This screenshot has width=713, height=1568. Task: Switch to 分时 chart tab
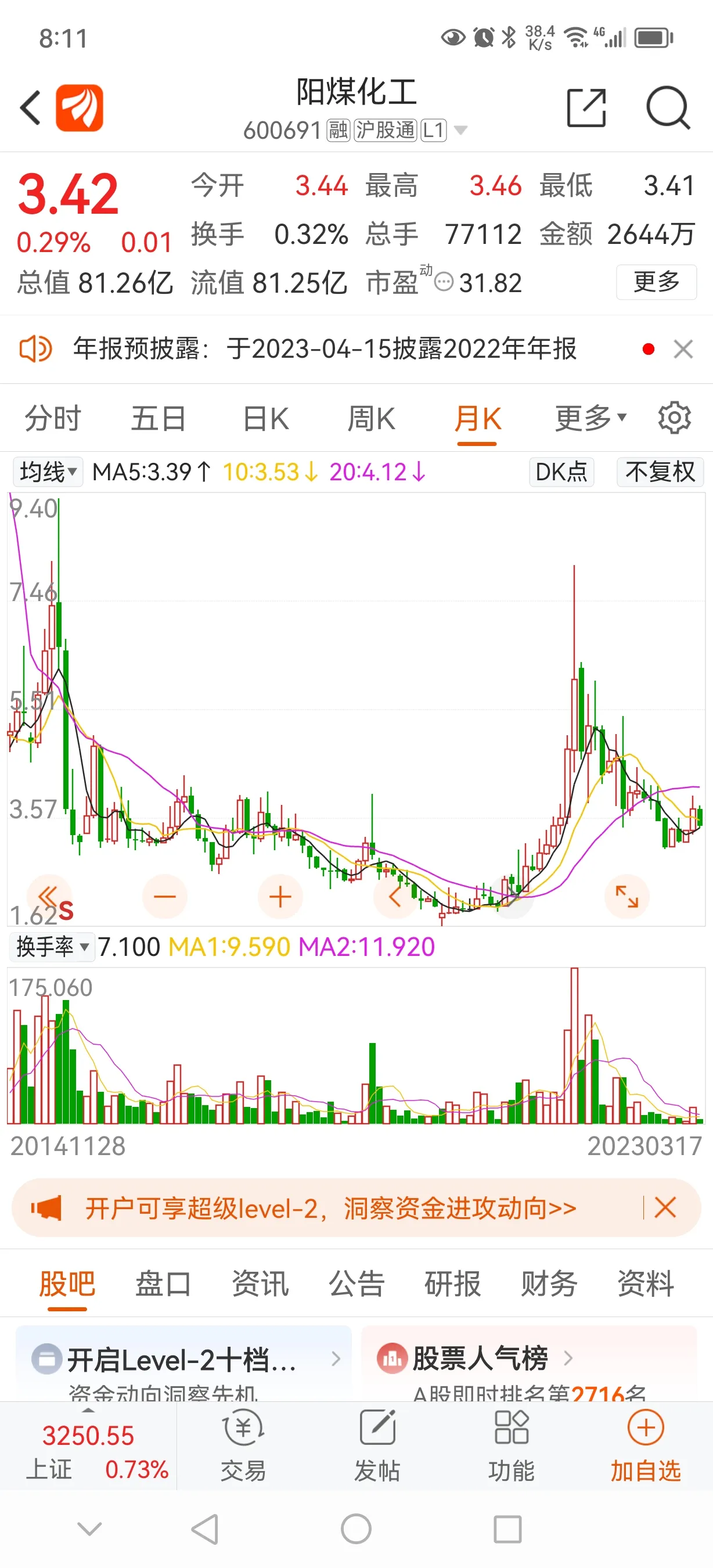click(x=53, y=419)
